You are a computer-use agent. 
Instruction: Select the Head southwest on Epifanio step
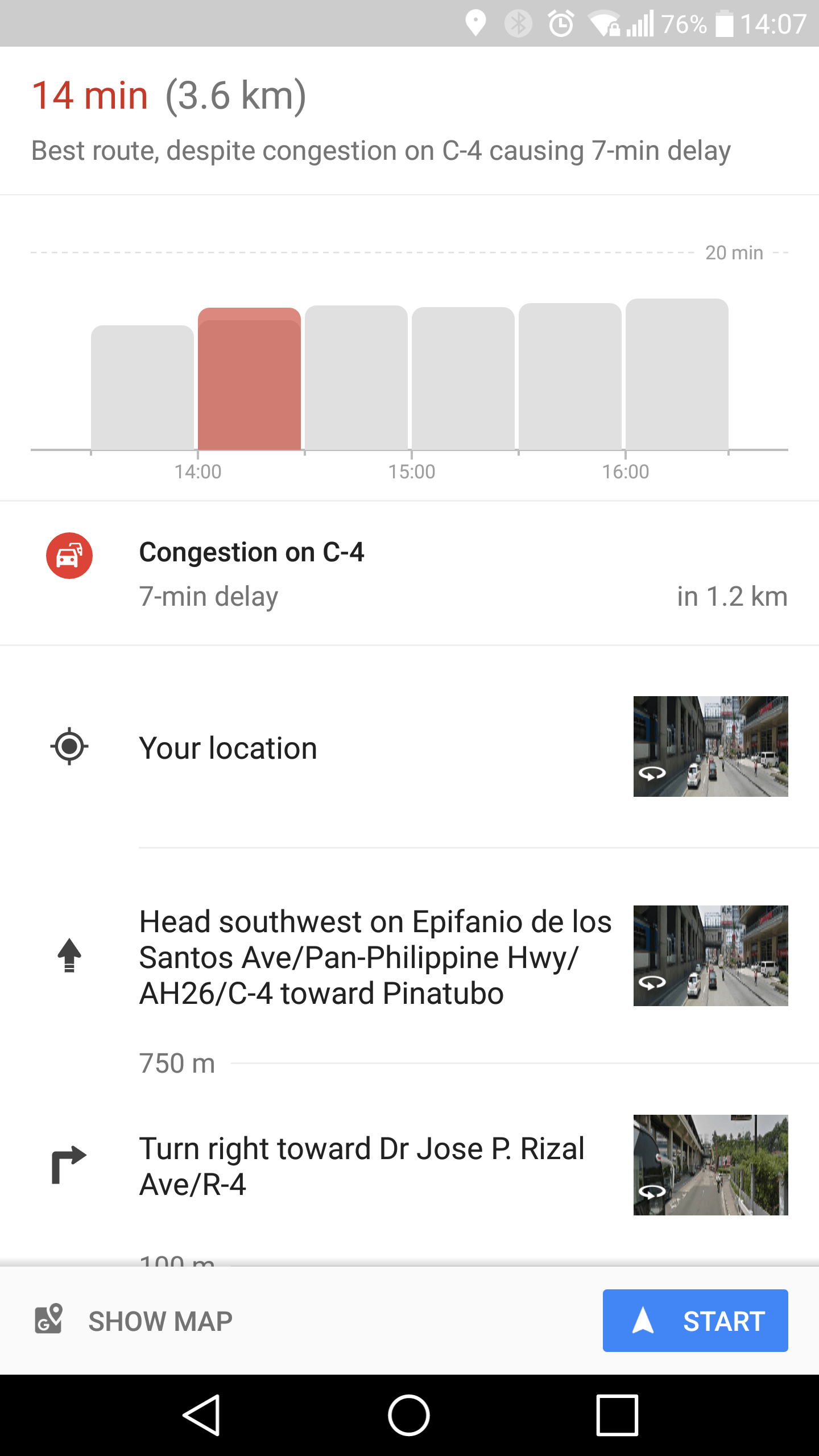(375, 957)
